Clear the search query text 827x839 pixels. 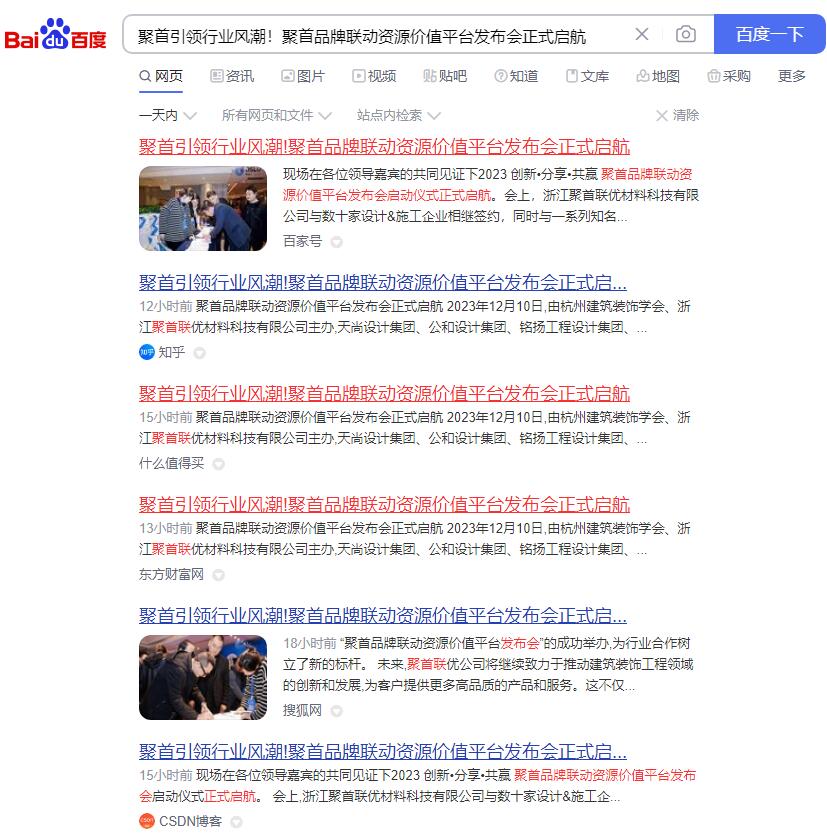[642, 35]
